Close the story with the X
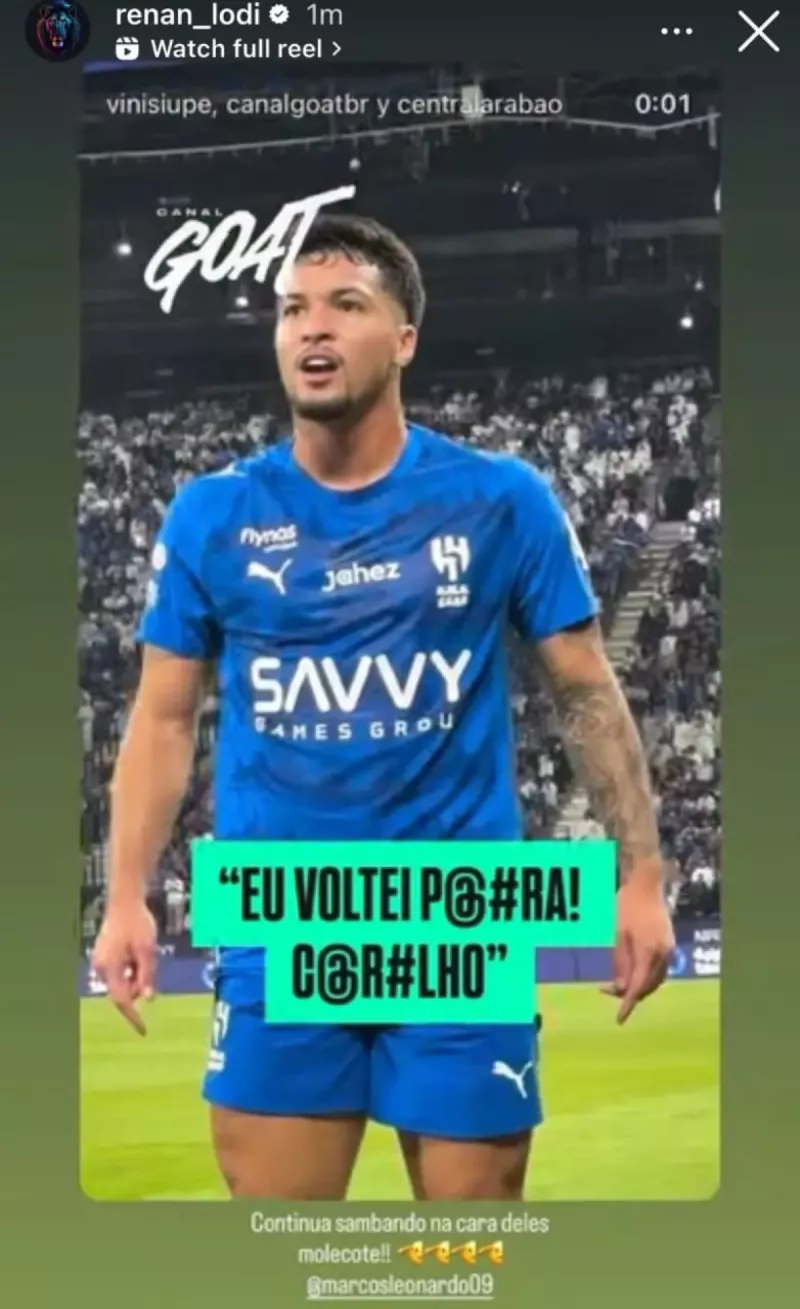 coord(758,31)
